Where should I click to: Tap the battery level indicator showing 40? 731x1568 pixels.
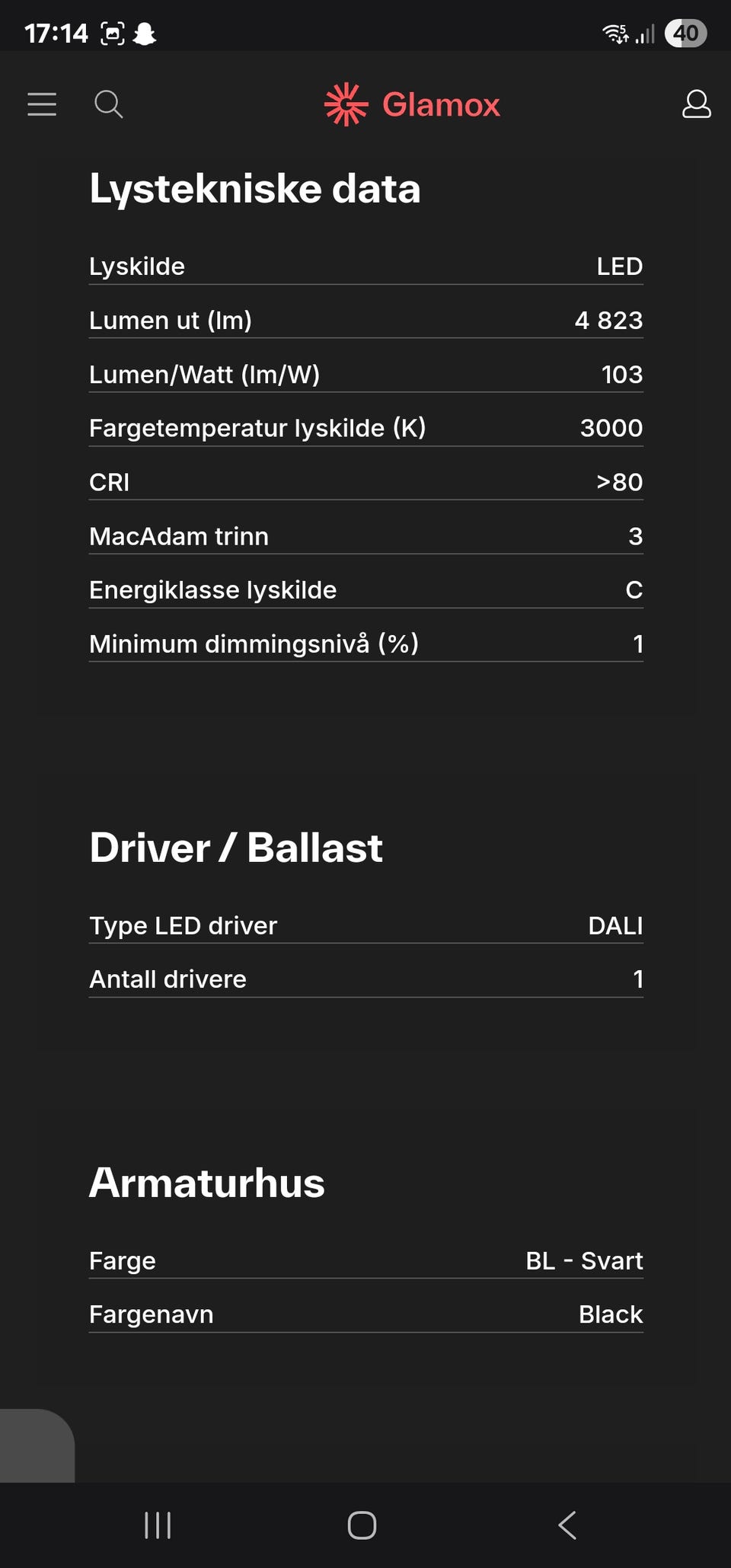point(685,33)
